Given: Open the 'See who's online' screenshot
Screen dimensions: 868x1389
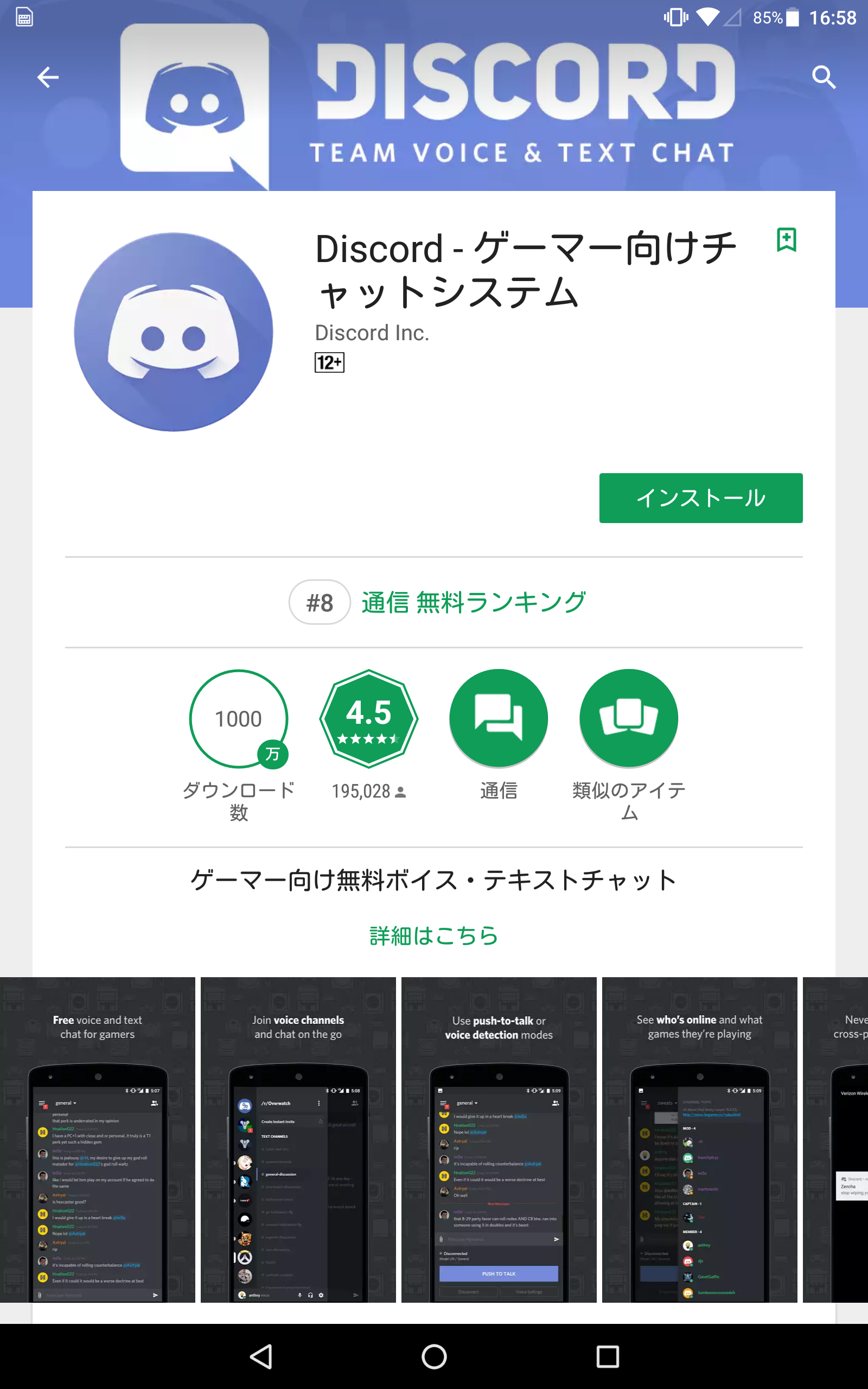Looking at the screenshot, I should click(x=699, y=1139).
